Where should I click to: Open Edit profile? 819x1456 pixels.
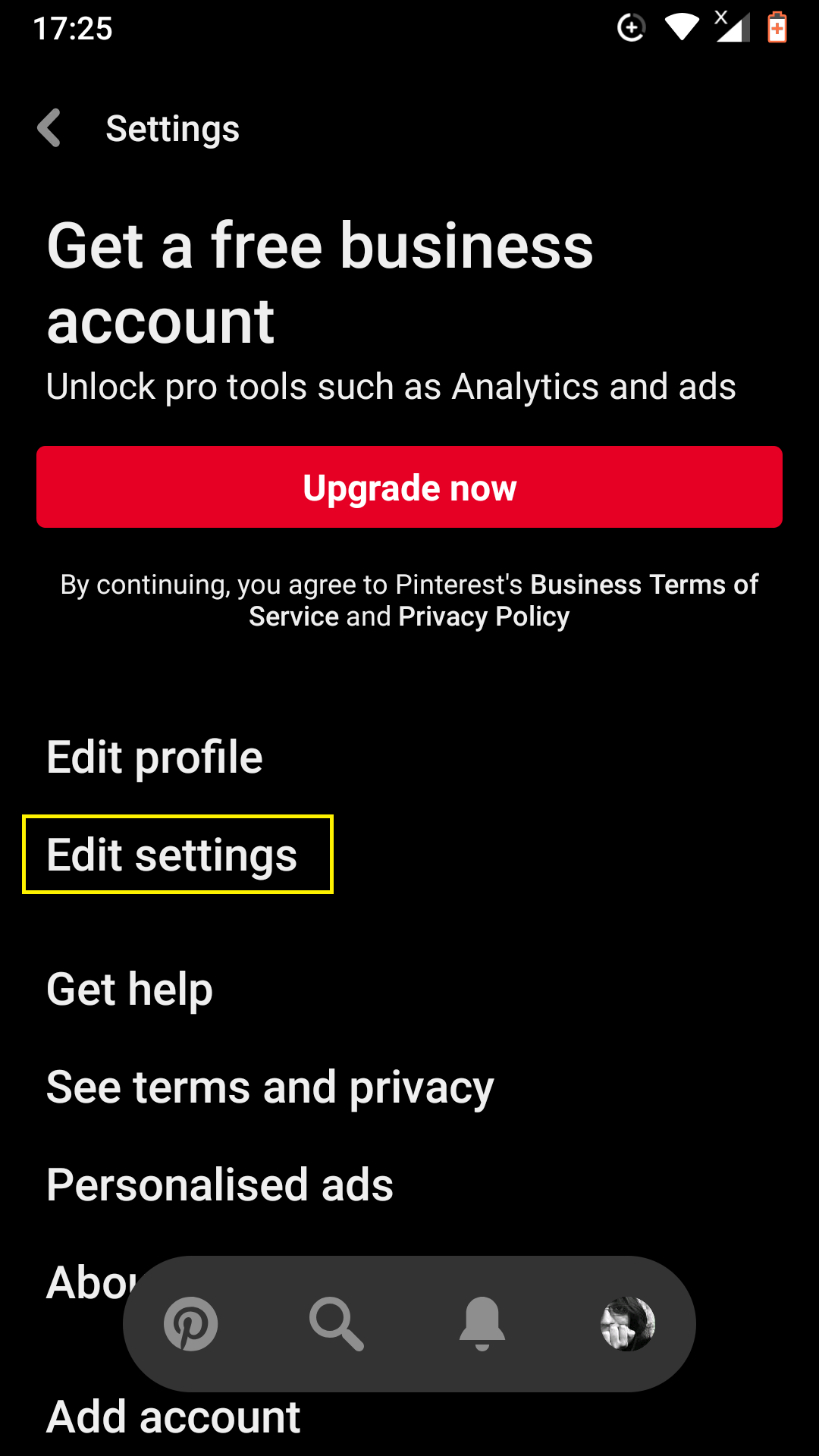tap(155, 757)
